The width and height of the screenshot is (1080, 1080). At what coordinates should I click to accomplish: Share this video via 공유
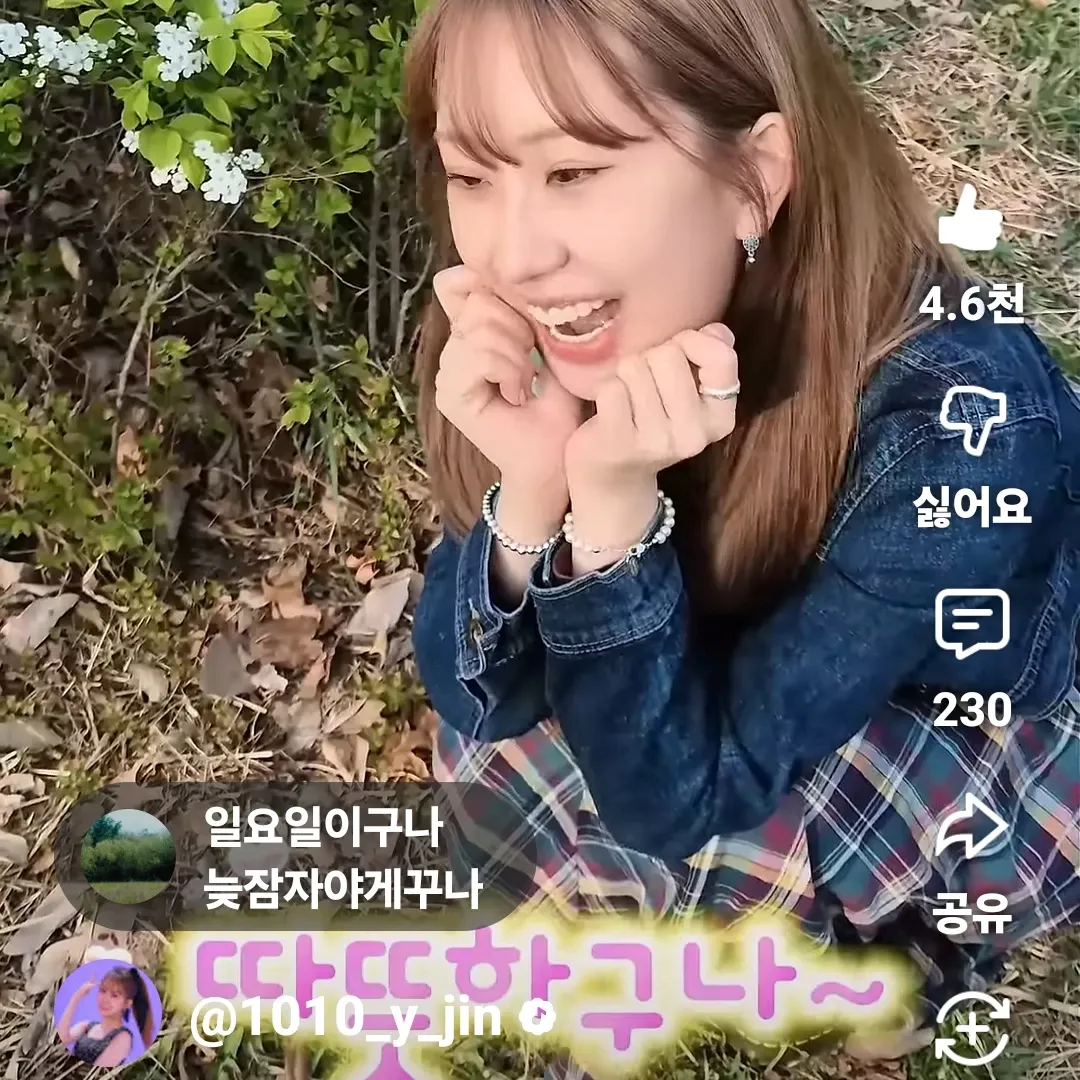972,827
